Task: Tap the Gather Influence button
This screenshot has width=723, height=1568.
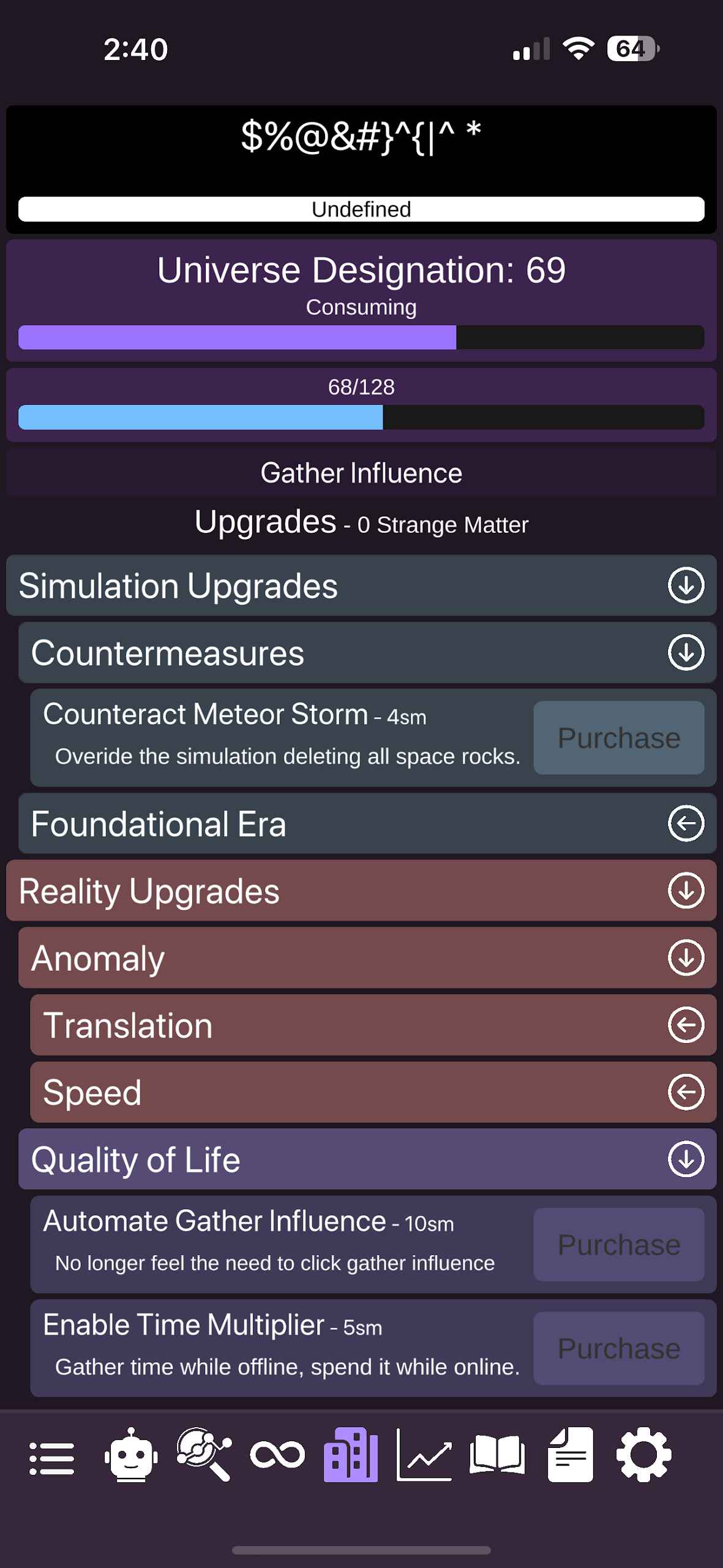Action: point(361,473)
